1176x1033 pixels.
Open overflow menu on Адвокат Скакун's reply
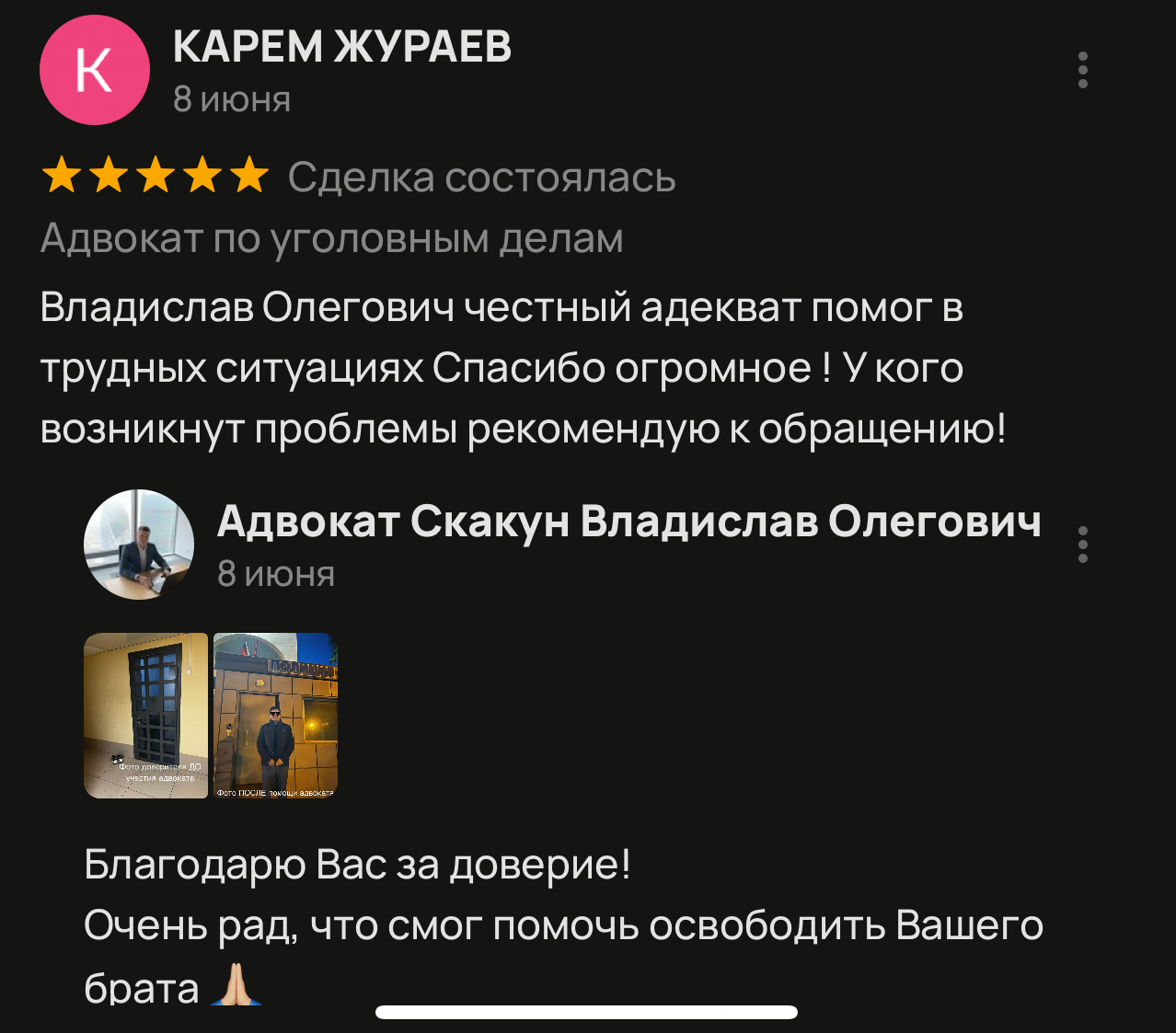[1082, 545]
